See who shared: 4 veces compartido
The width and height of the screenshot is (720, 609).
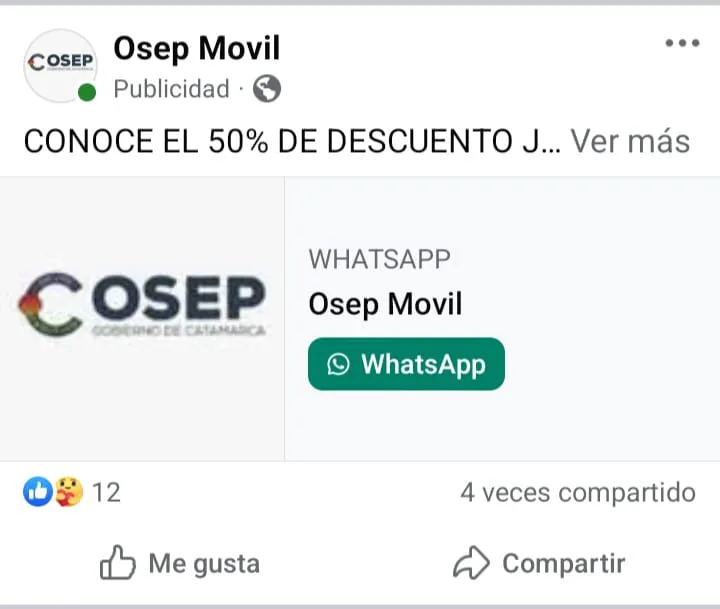click(x=577, y=492)
